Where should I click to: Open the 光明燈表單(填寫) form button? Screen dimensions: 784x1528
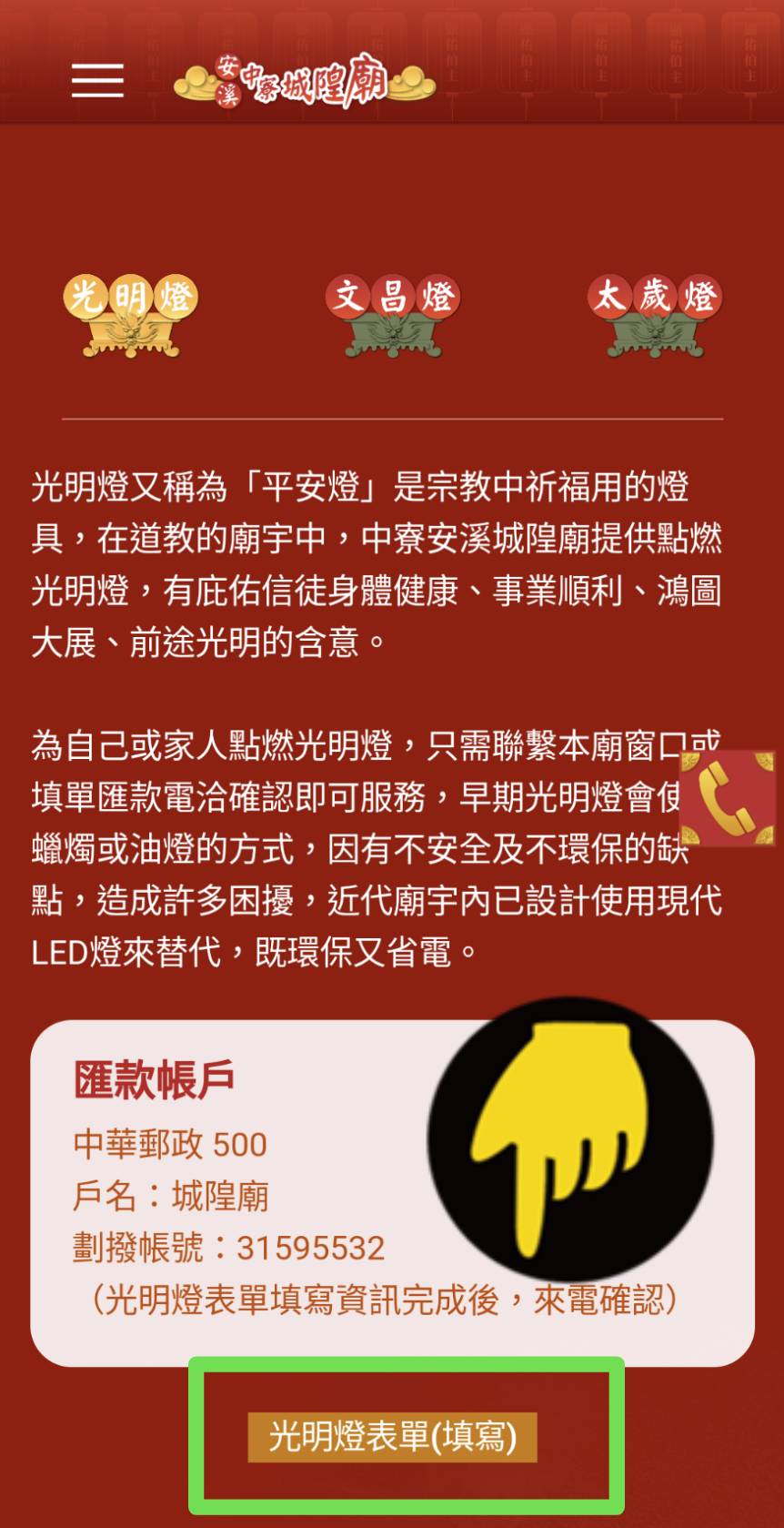pos(393,1437)
